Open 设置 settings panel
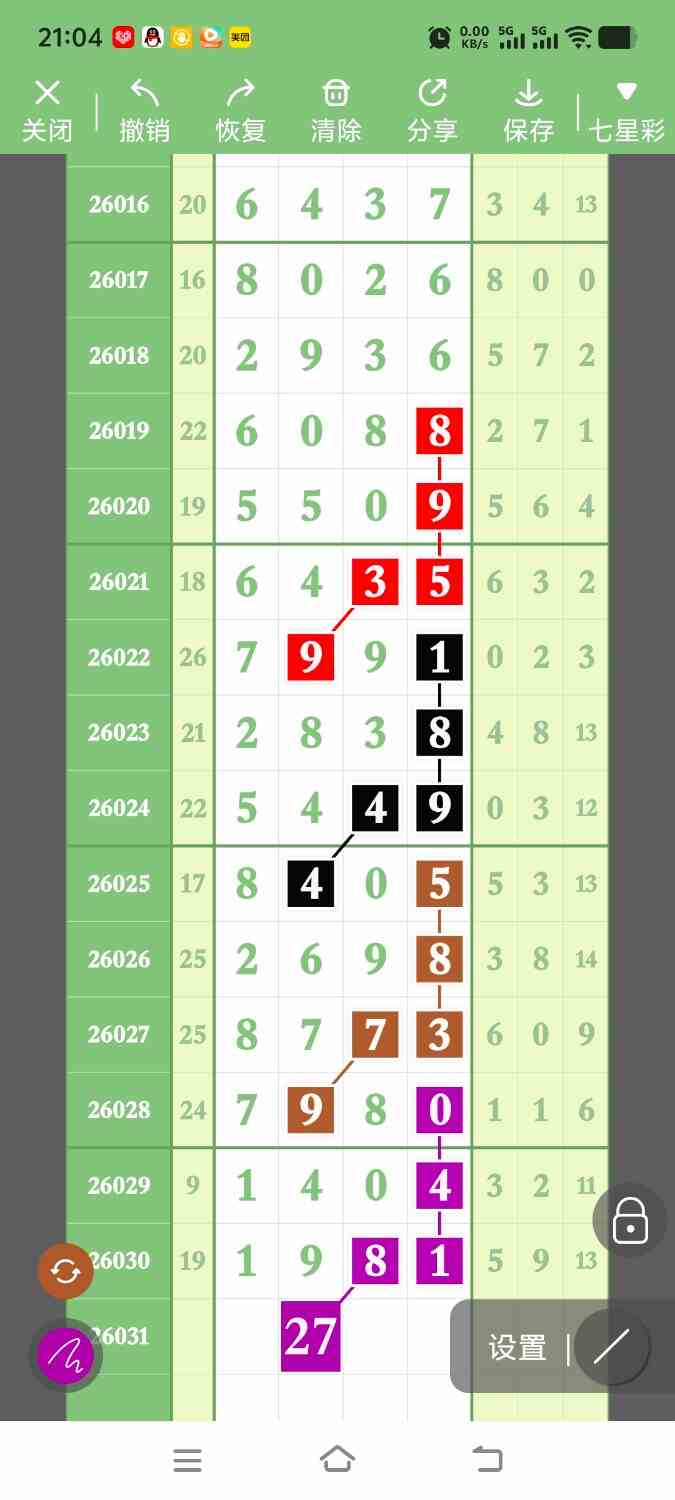 point(517,1348)
